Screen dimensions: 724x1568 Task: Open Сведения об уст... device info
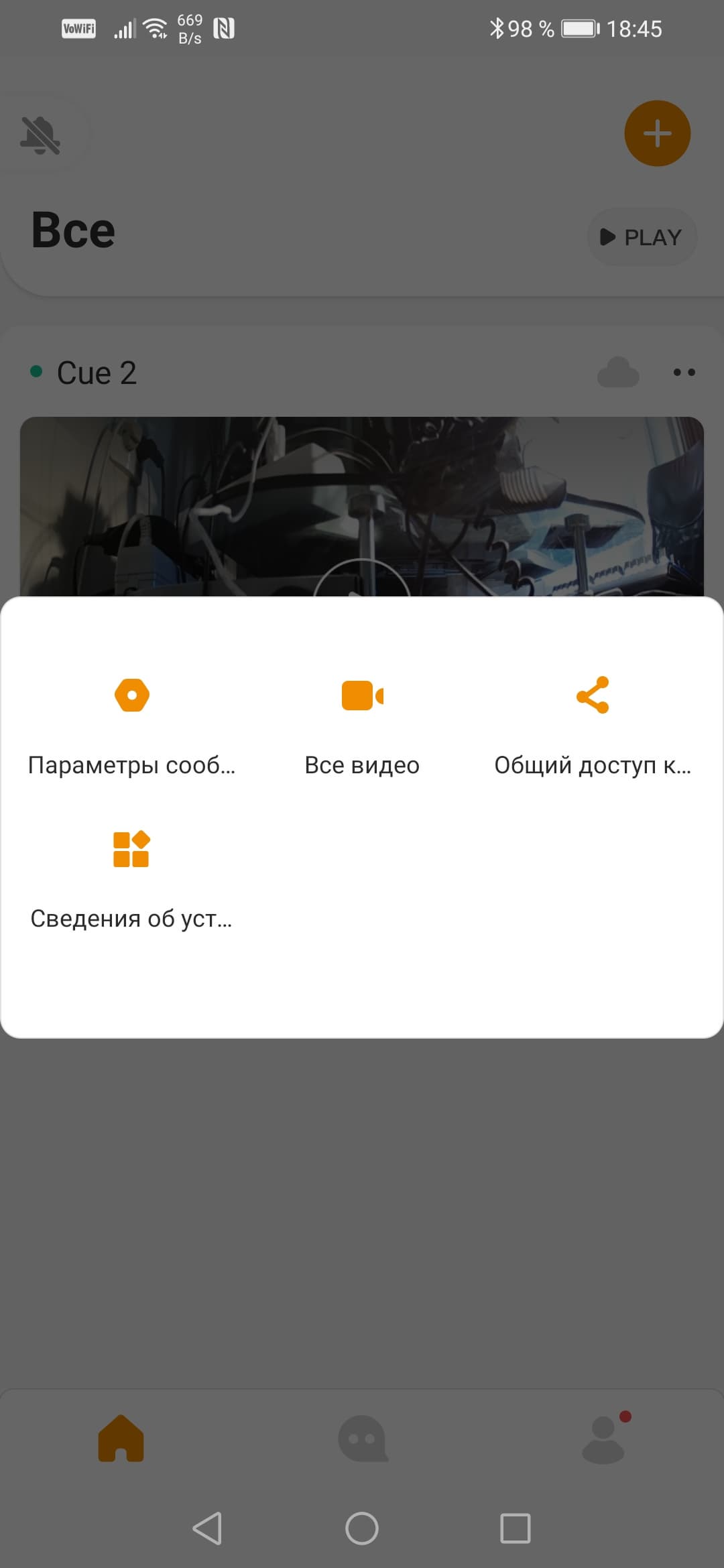[x=131, y=879]
